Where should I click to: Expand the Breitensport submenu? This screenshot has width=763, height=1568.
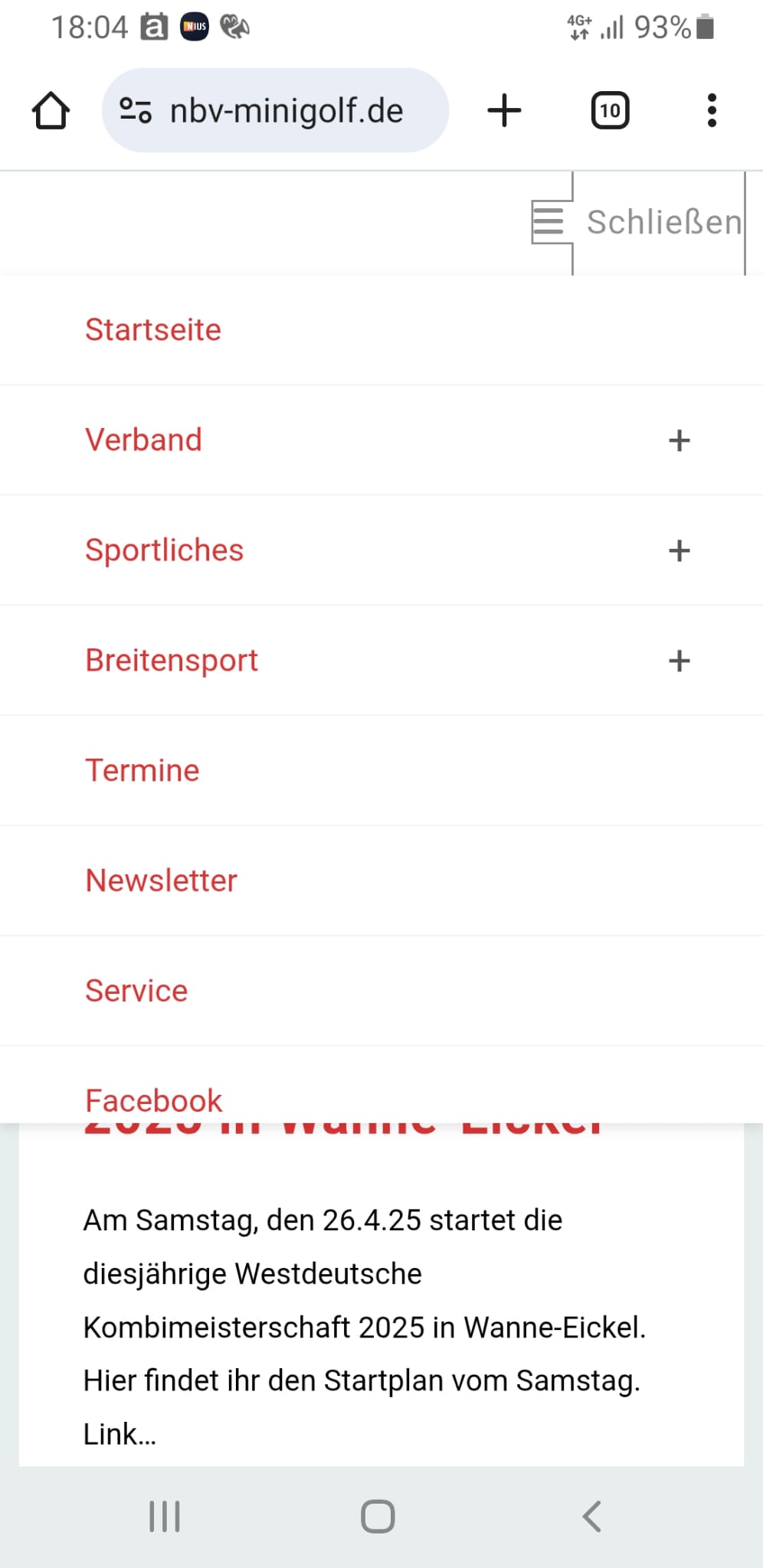[679, 661]
